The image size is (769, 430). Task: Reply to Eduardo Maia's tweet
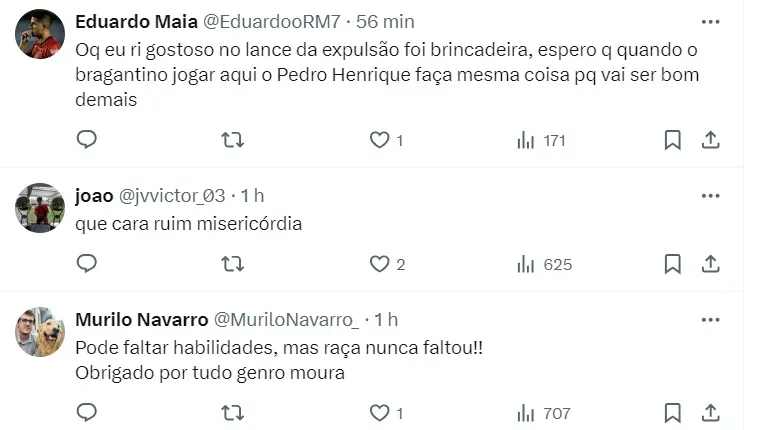87,140
